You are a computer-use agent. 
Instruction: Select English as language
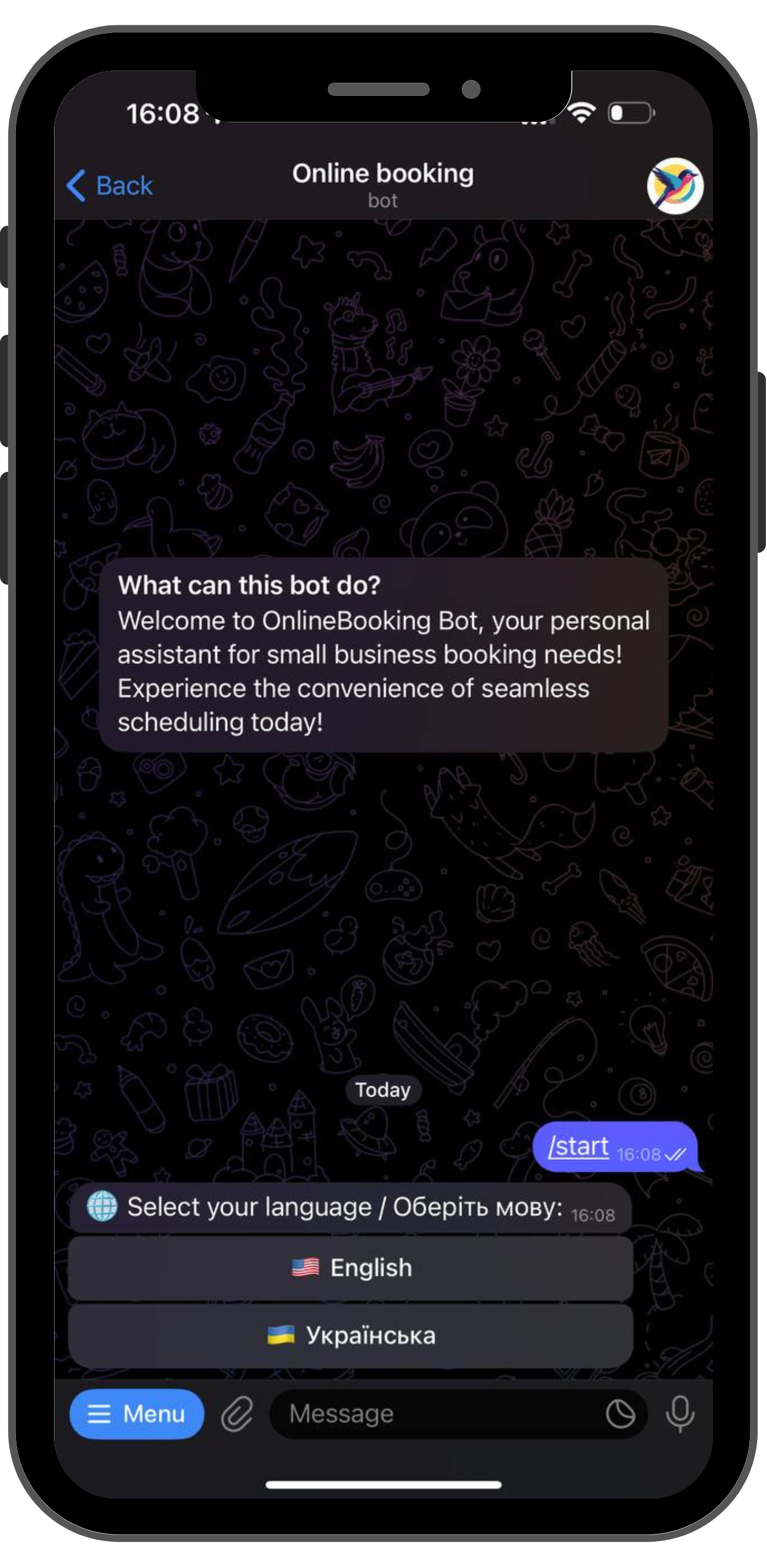coord(350,1268)
